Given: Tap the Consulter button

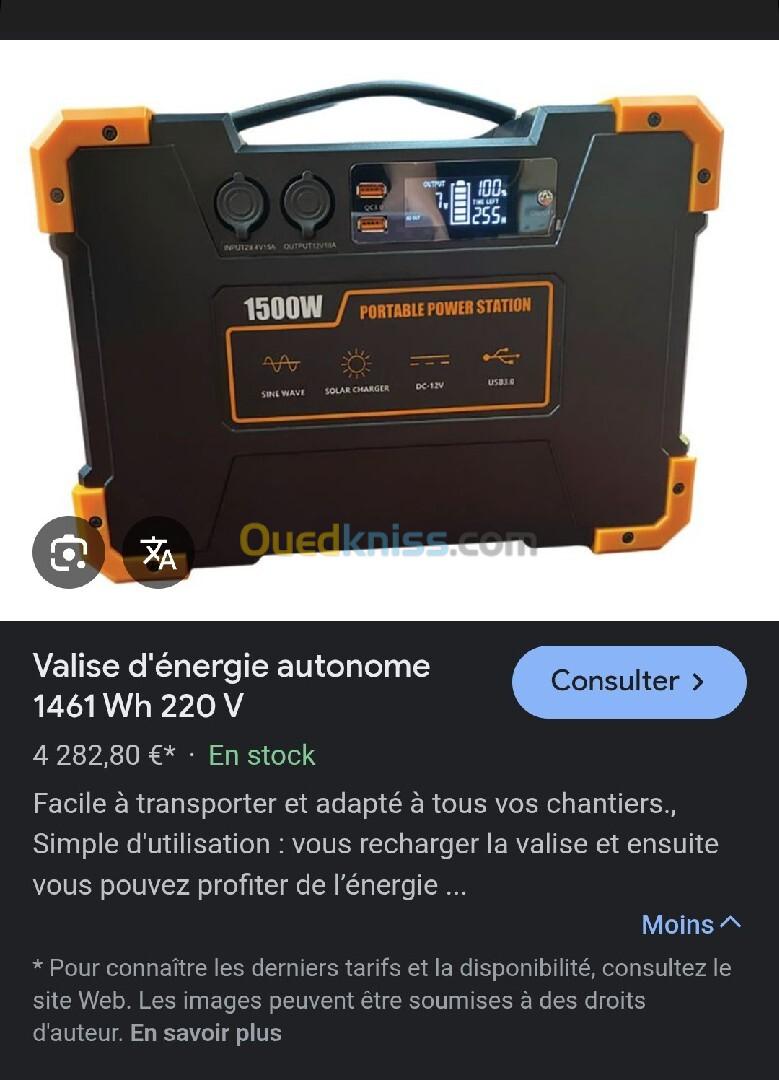Looking at the screenshot, I should coord(629,682).
